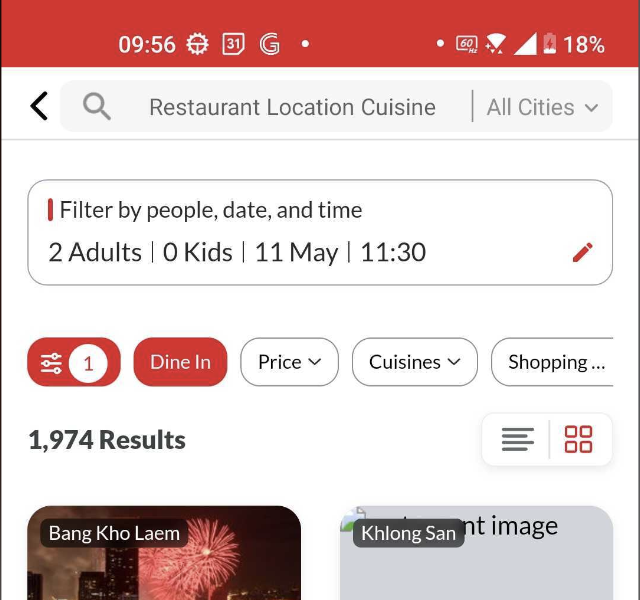Tap the Restaurant Location Cuisine search field
640x600 pixels.
coord(291,107)
